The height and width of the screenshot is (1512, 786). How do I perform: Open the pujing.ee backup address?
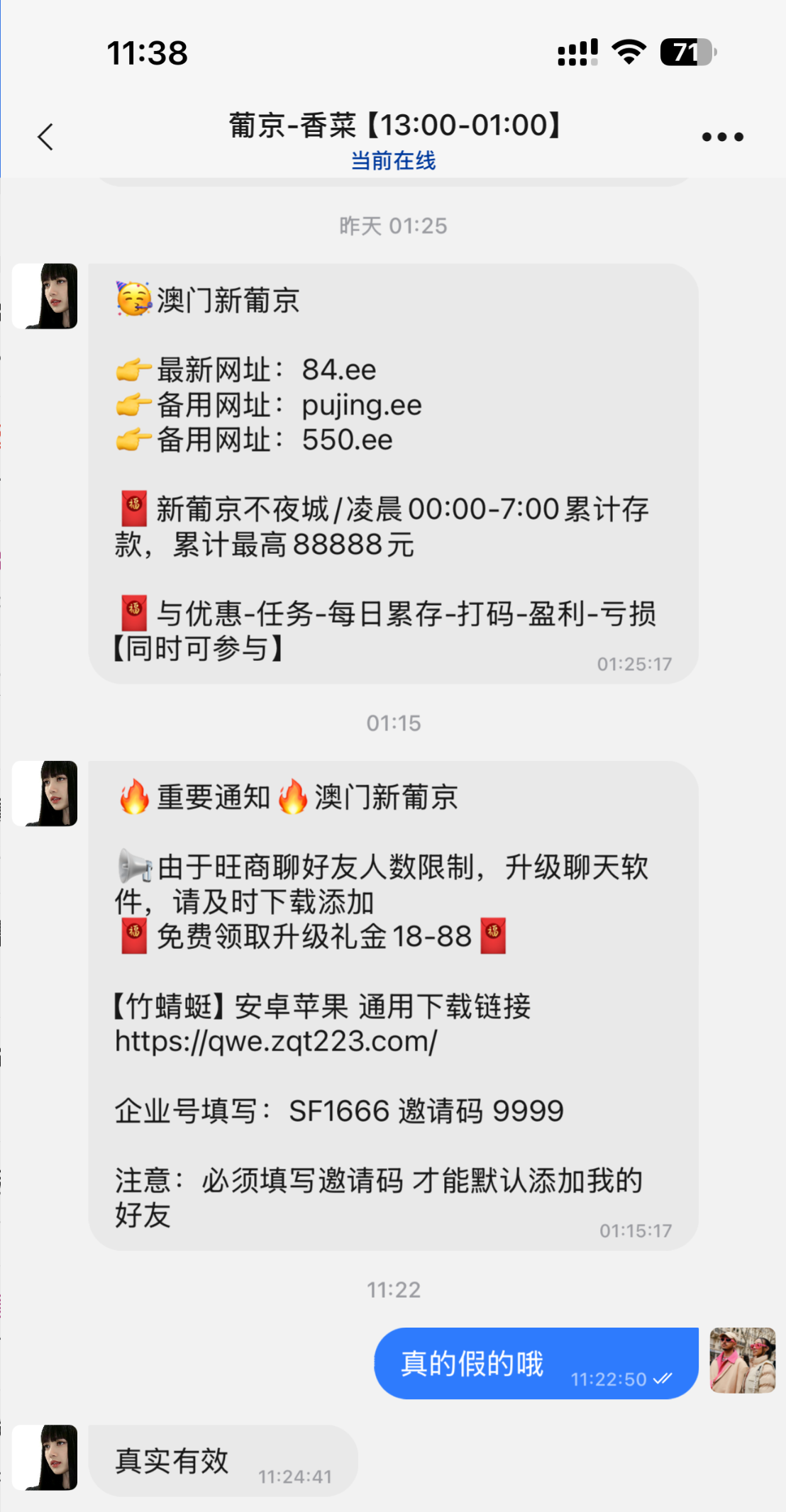click(x=362, y=405)
